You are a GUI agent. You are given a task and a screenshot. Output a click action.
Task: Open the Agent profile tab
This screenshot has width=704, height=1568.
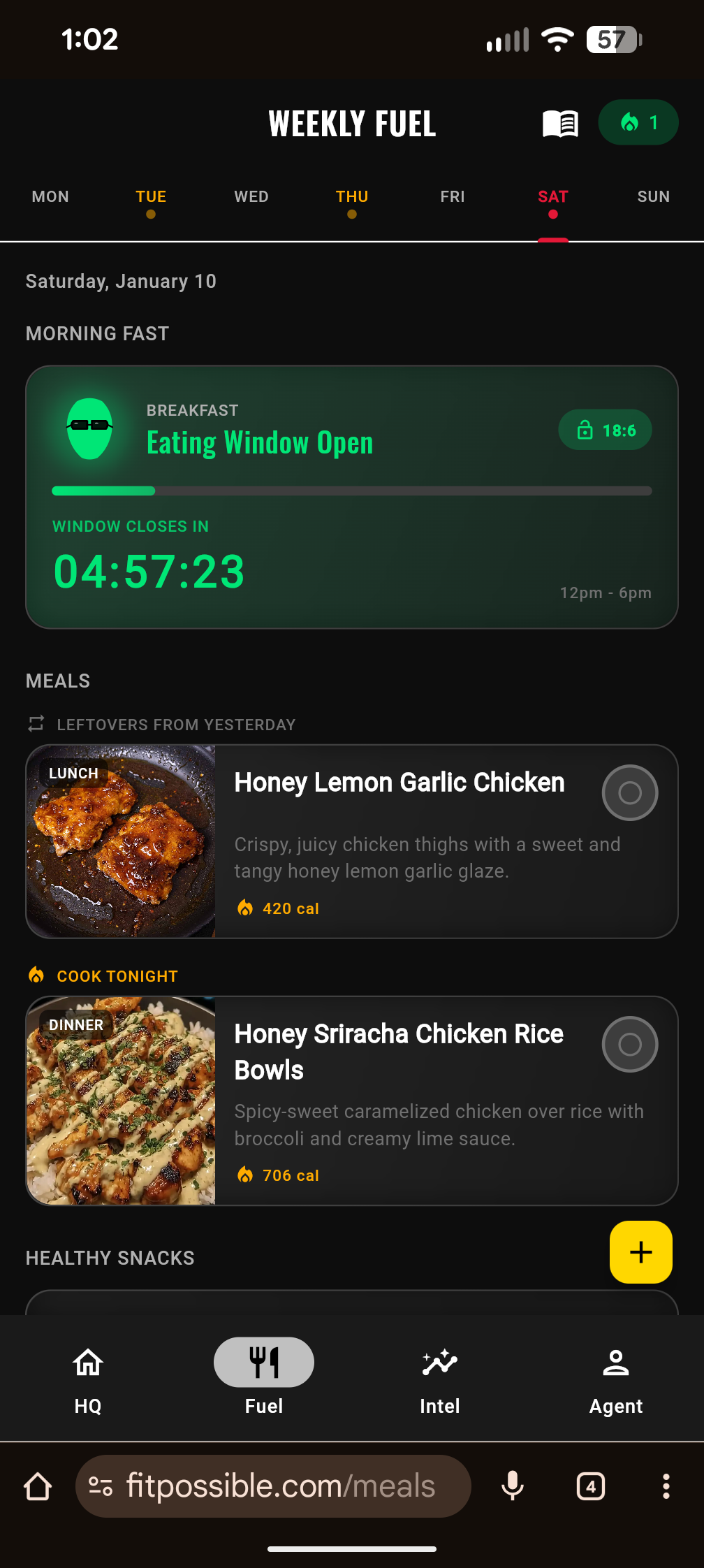pyautogui.click(x=615, y=1378)
